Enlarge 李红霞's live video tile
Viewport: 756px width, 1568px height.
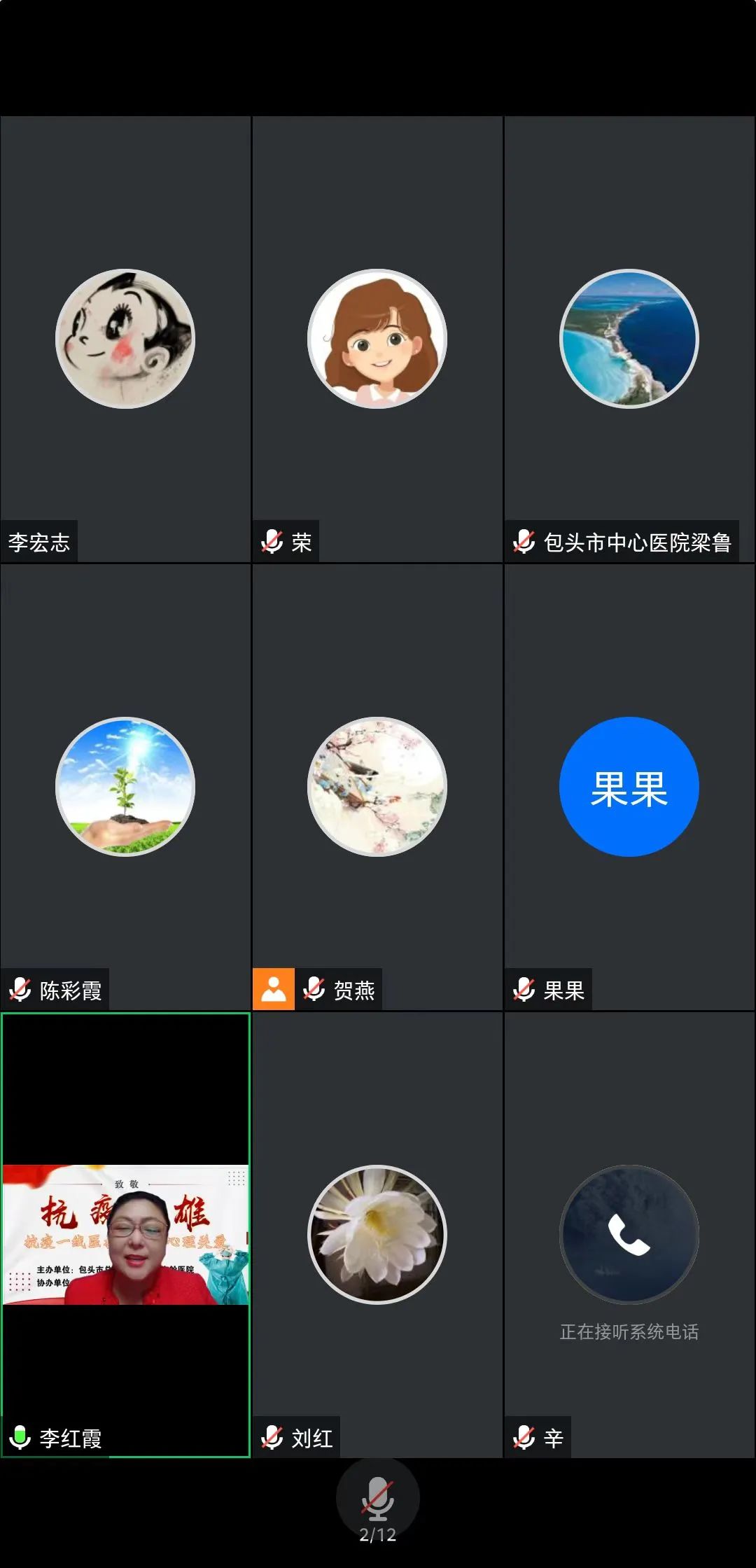coord(125,1235)
